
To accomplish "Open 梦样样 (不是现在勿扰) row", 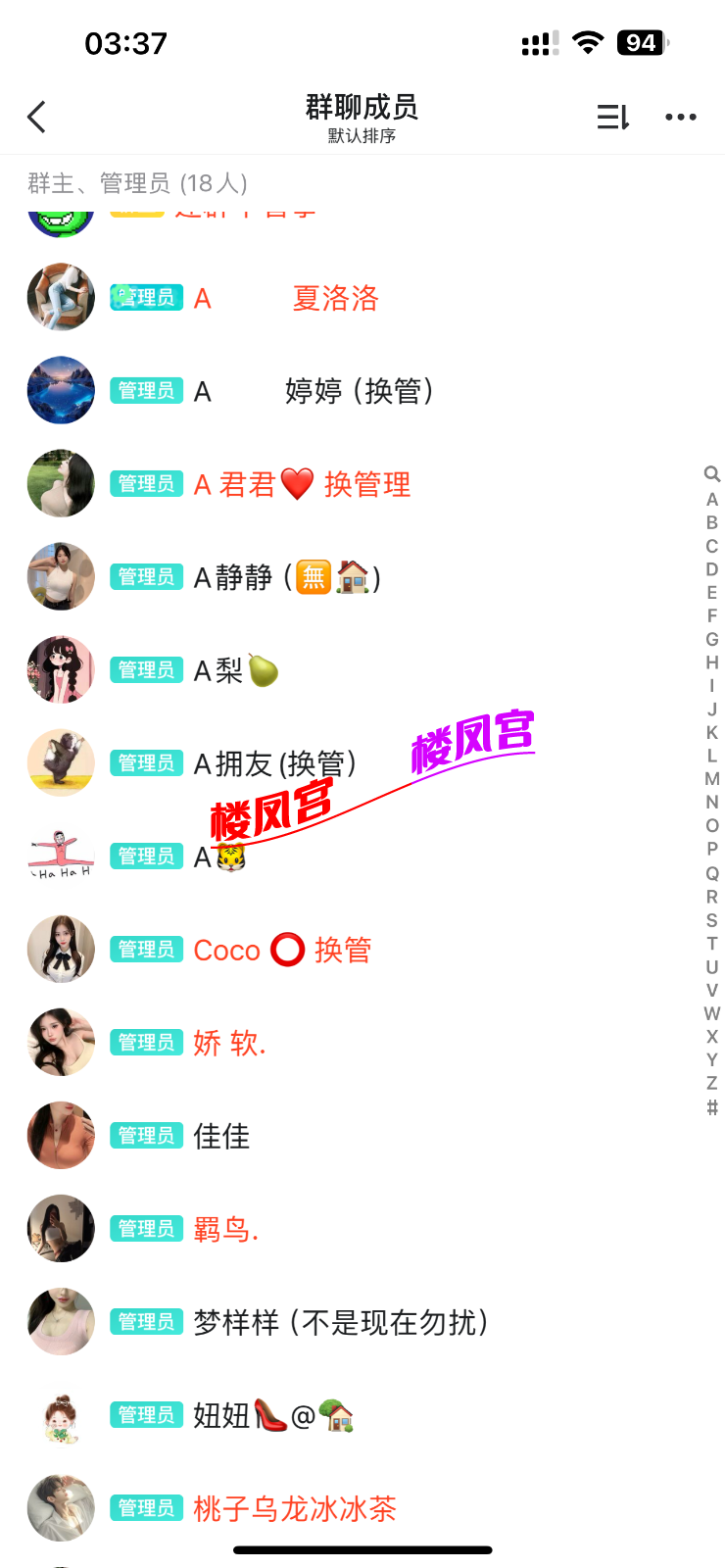I will tap(340, 1322).
